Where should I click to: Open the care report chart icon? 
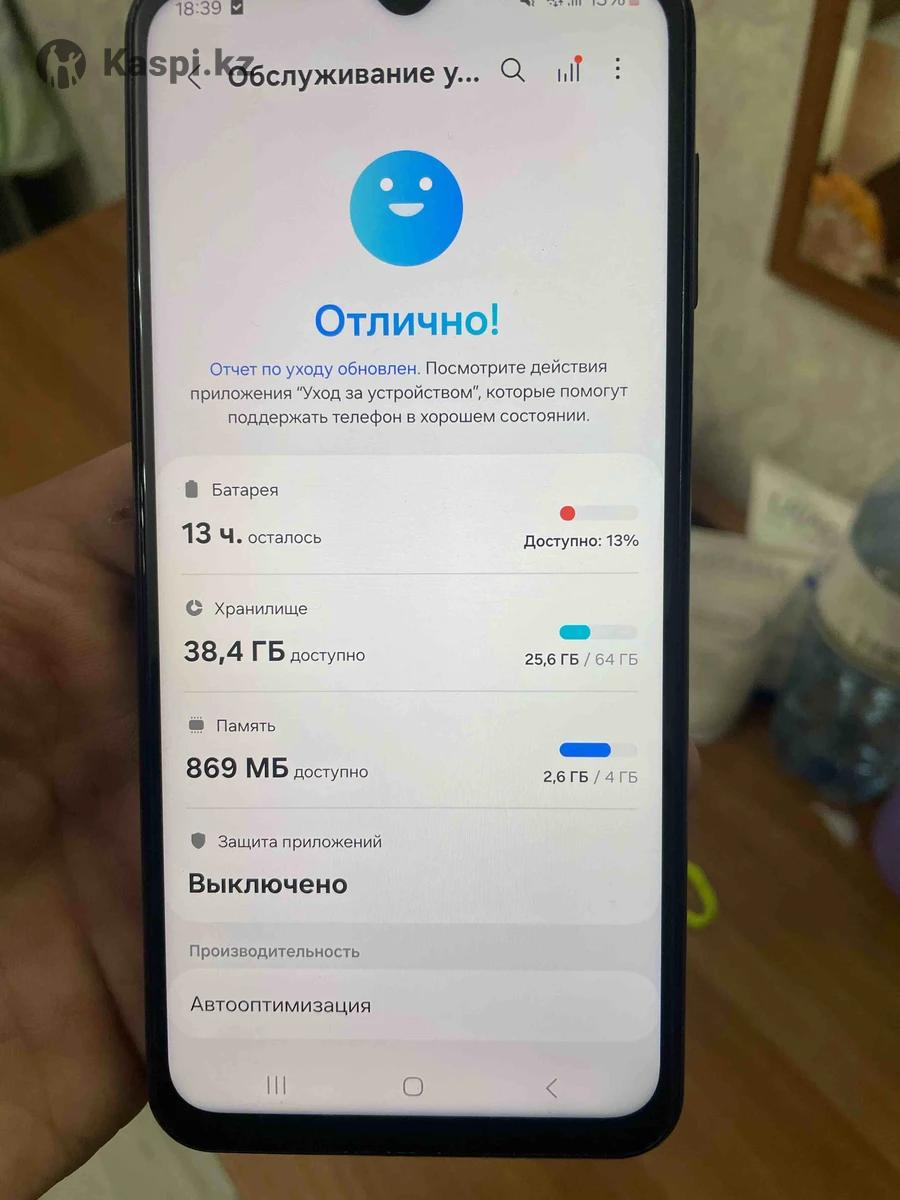[x=568, y=70]
